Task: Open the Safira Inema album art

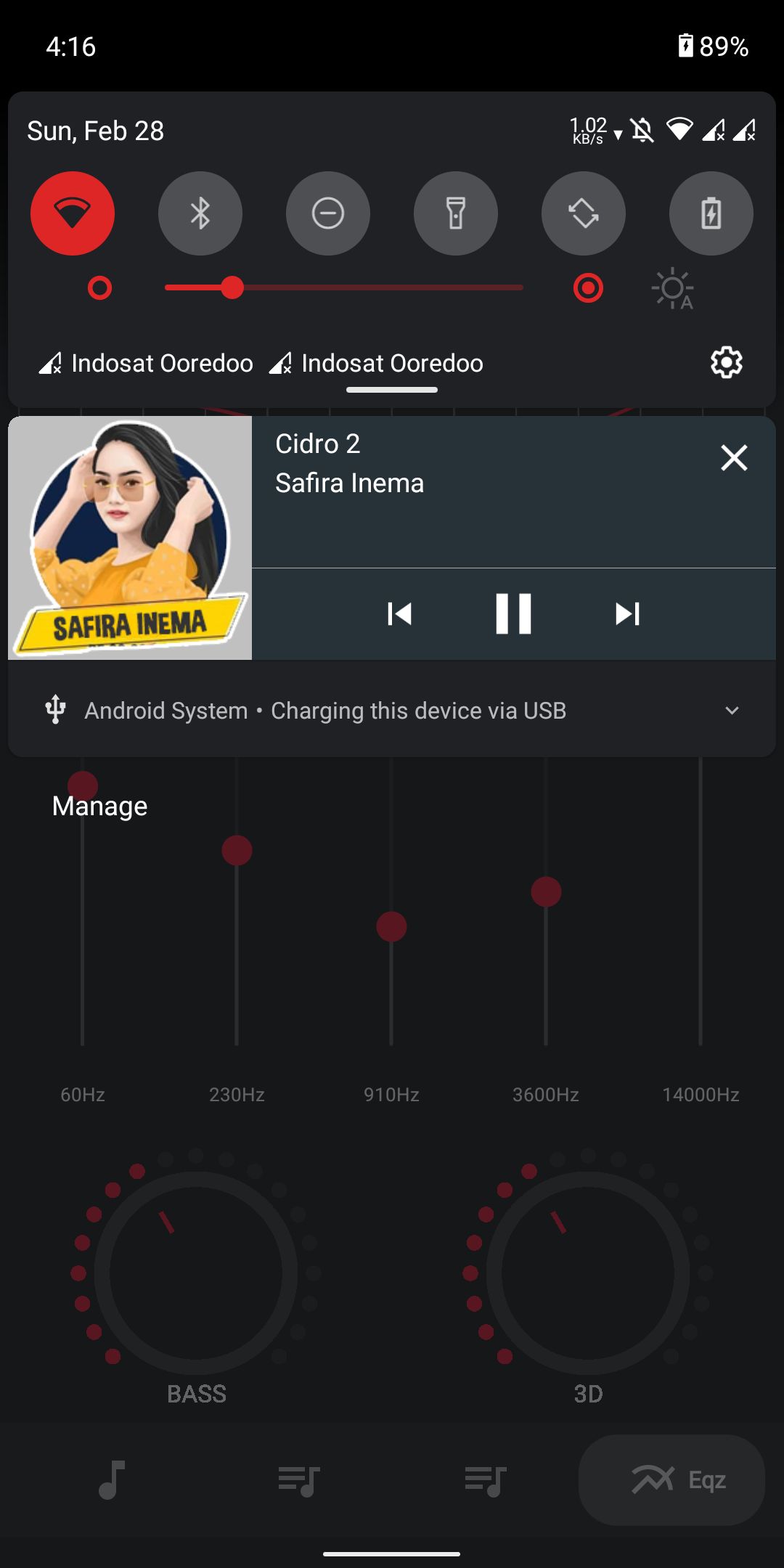Action: (x=130, y=538)
